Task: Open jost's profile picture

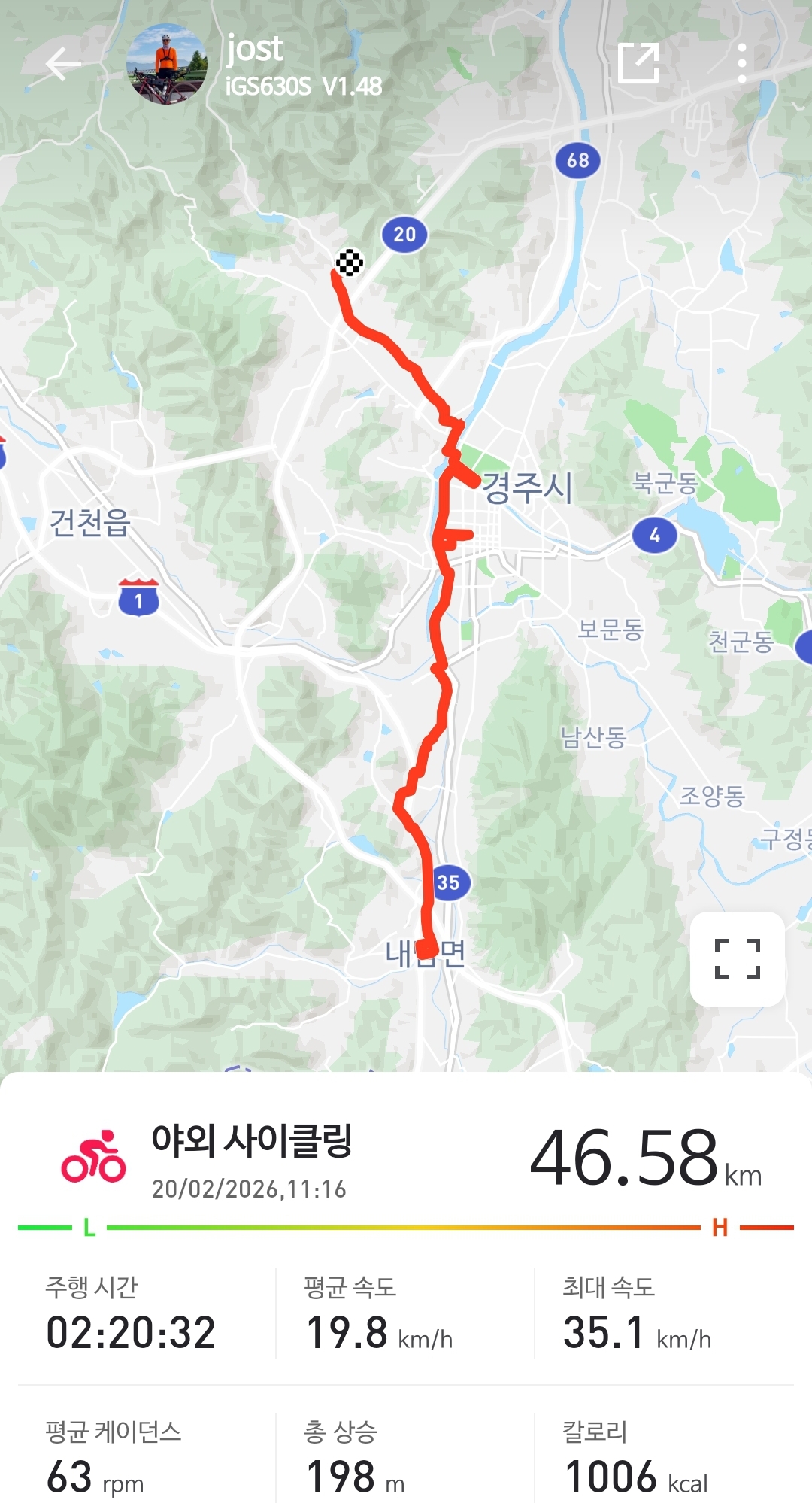Action: click(166, 65)
